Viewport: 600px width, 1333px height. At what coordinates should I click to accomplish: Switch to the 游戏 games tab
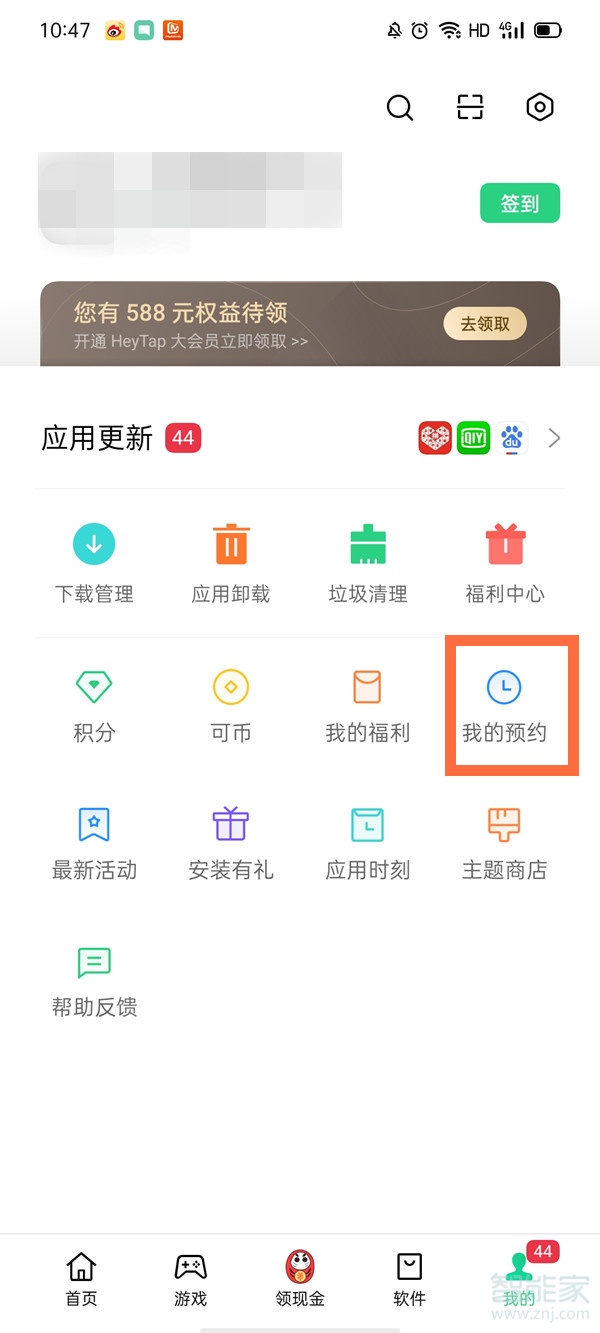(190, 1280)
